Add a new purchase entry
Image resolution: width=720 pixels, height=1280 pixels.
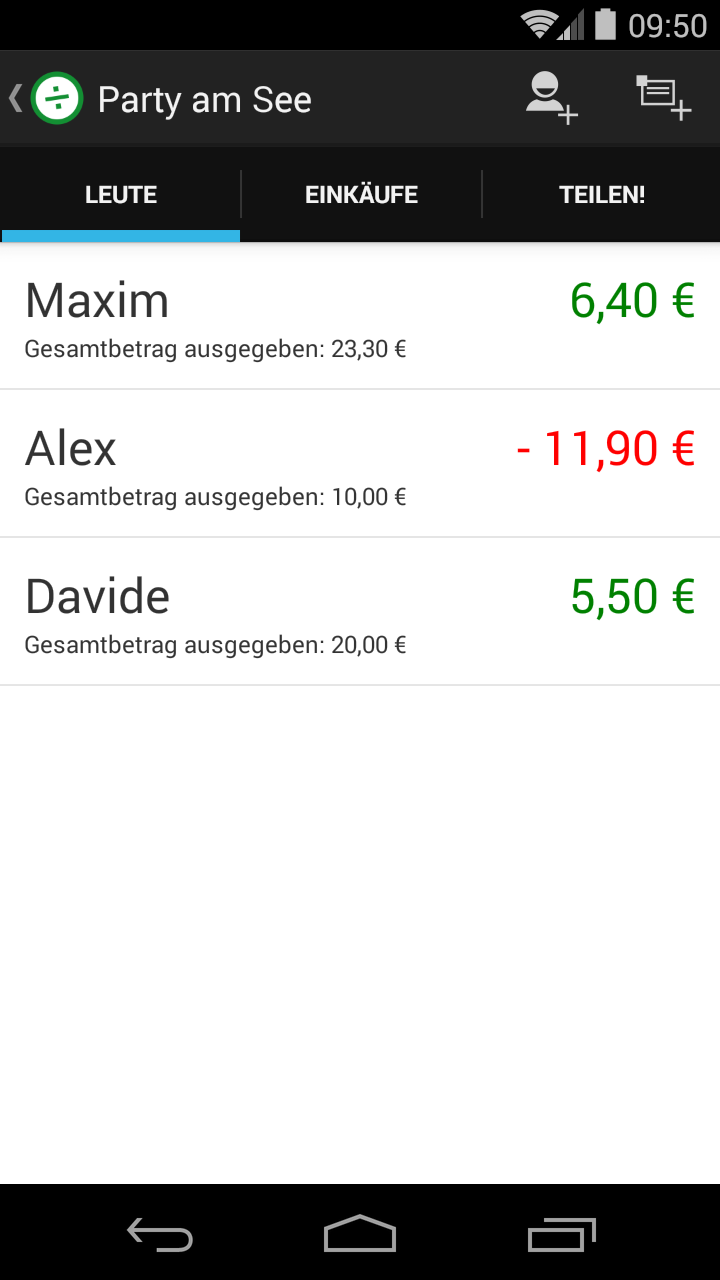(664, 98)
